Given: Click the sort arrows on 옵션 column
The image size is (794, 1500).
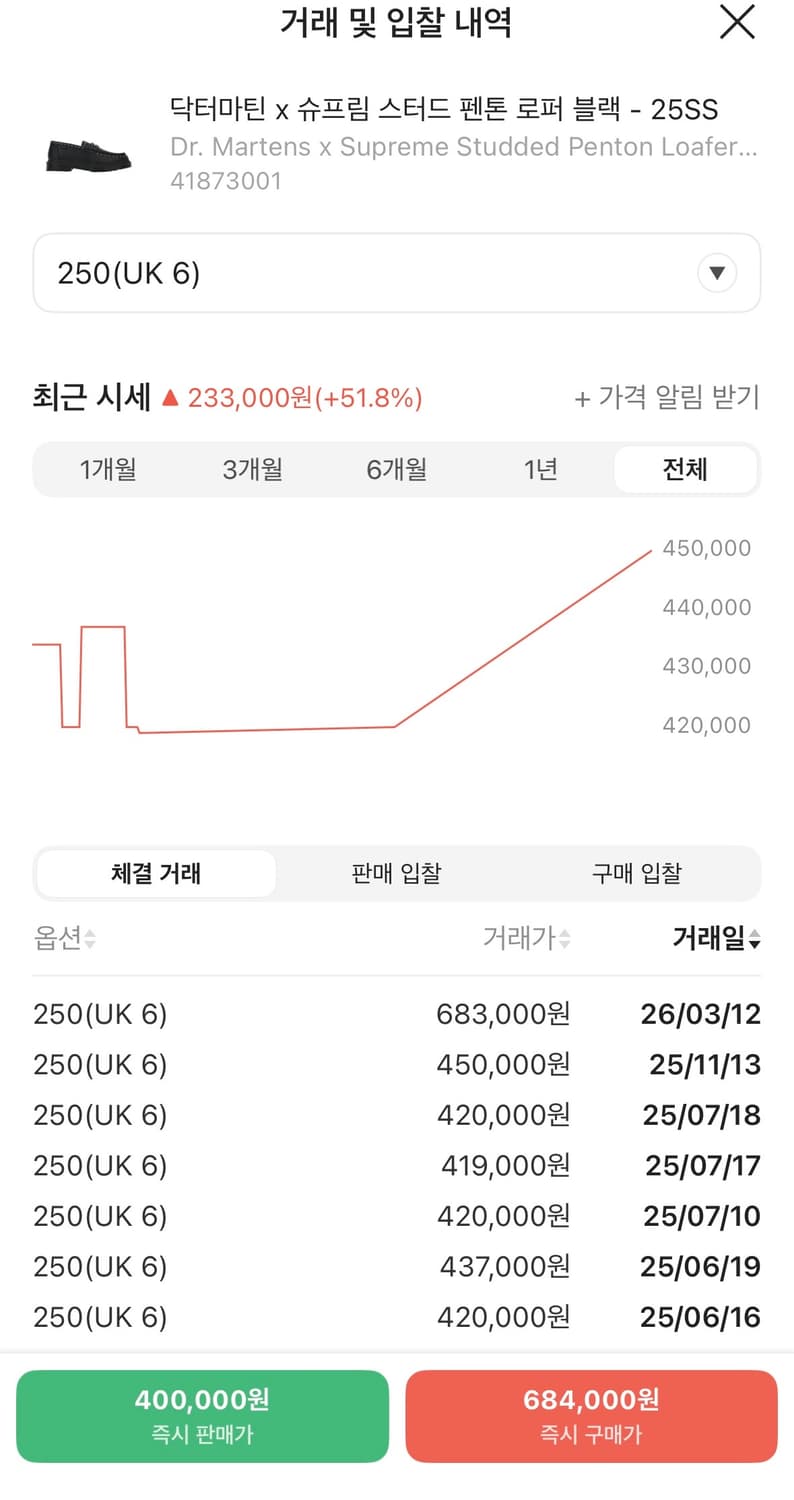Looking at the screenshot, I should (88, 939).
